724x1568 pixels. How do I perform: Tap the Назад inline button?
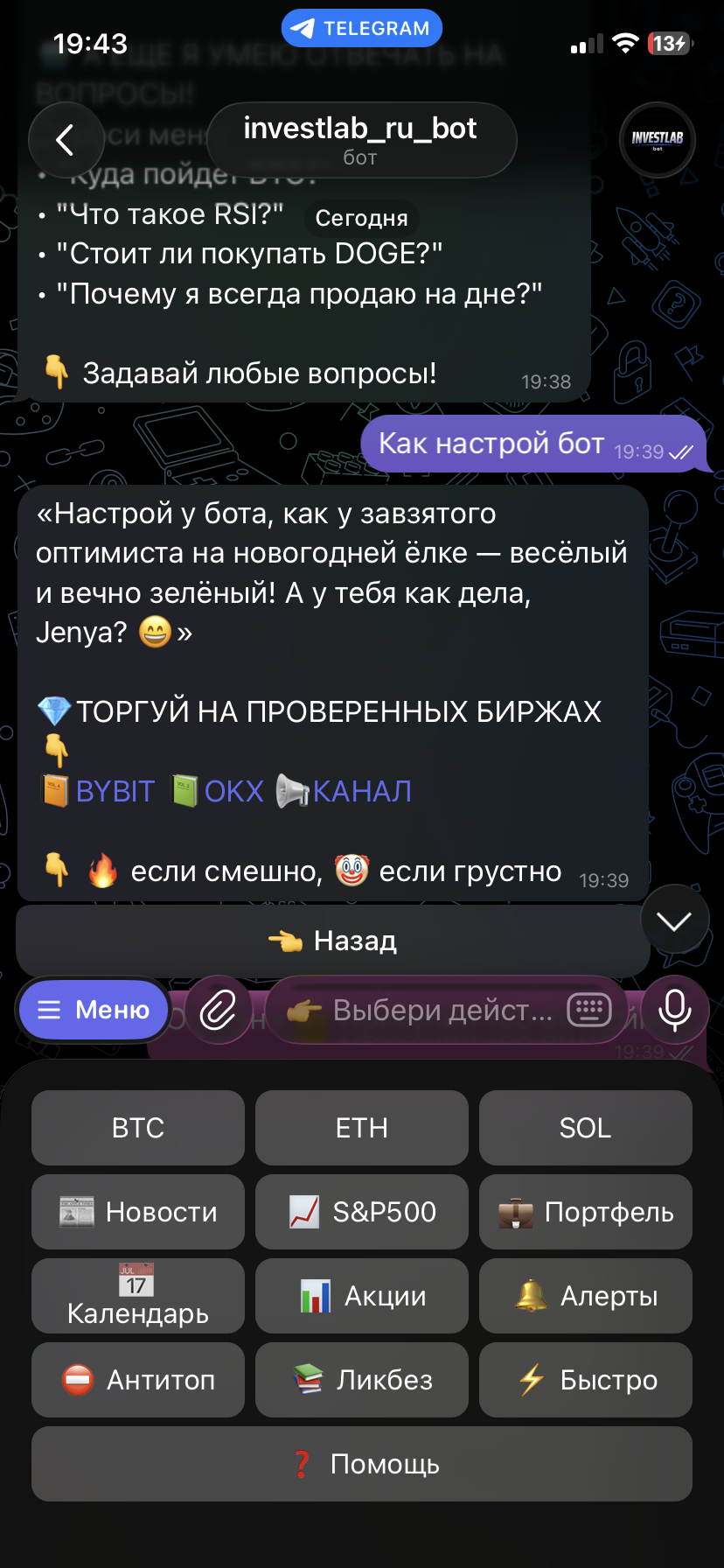pyautogui.click(x=332, y=941)
